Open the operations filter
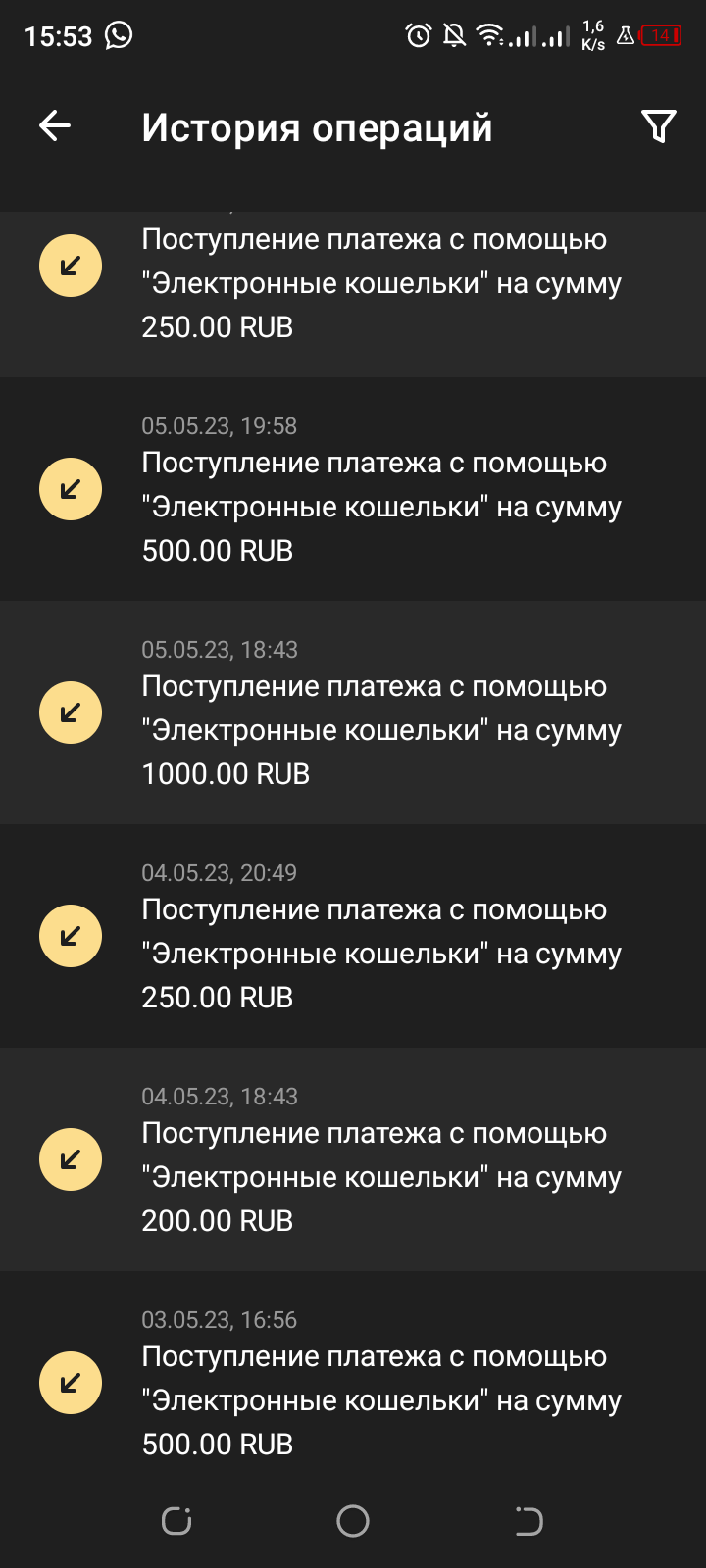The image size is (706, 1568). (658, 126)
